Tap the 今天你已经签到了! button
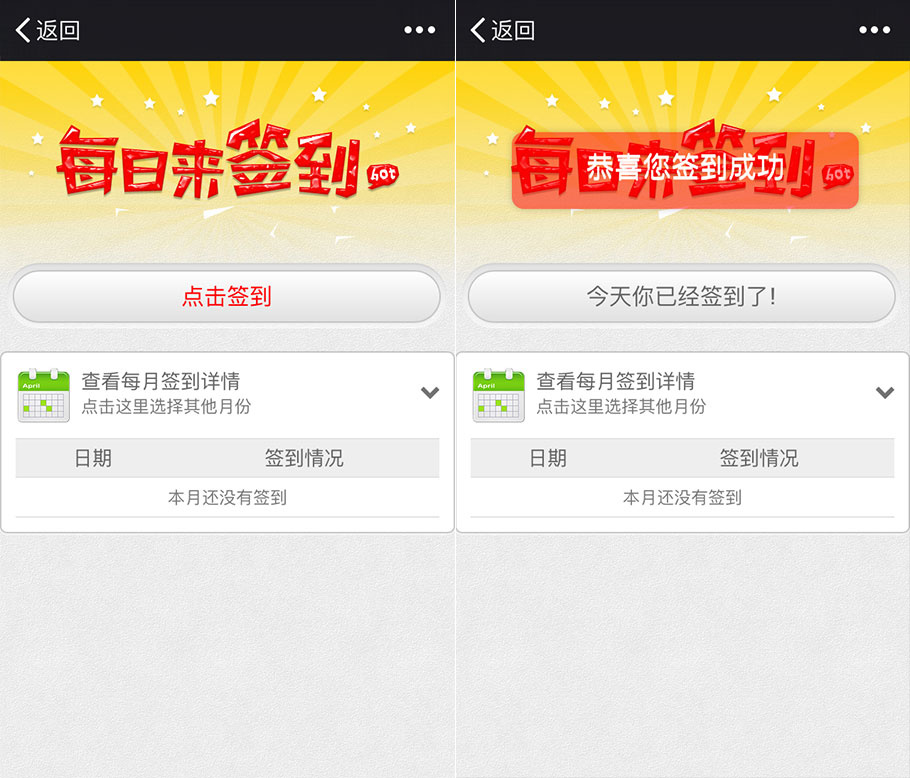Viewport: 910px width, 778px height. (x=682, y=296)
